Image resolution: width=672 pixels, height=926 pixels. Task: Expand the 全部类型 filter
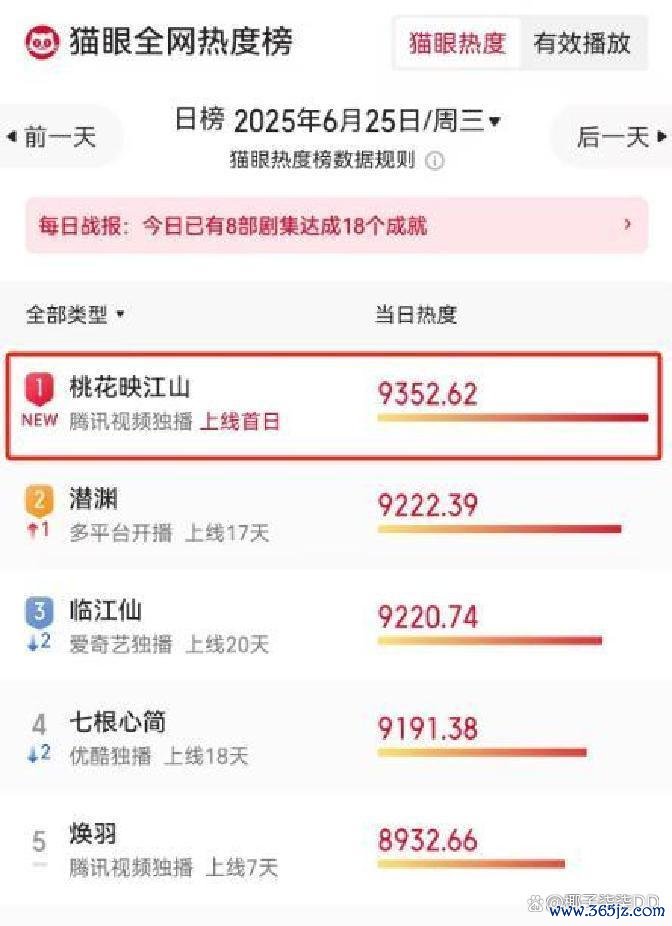75,314
